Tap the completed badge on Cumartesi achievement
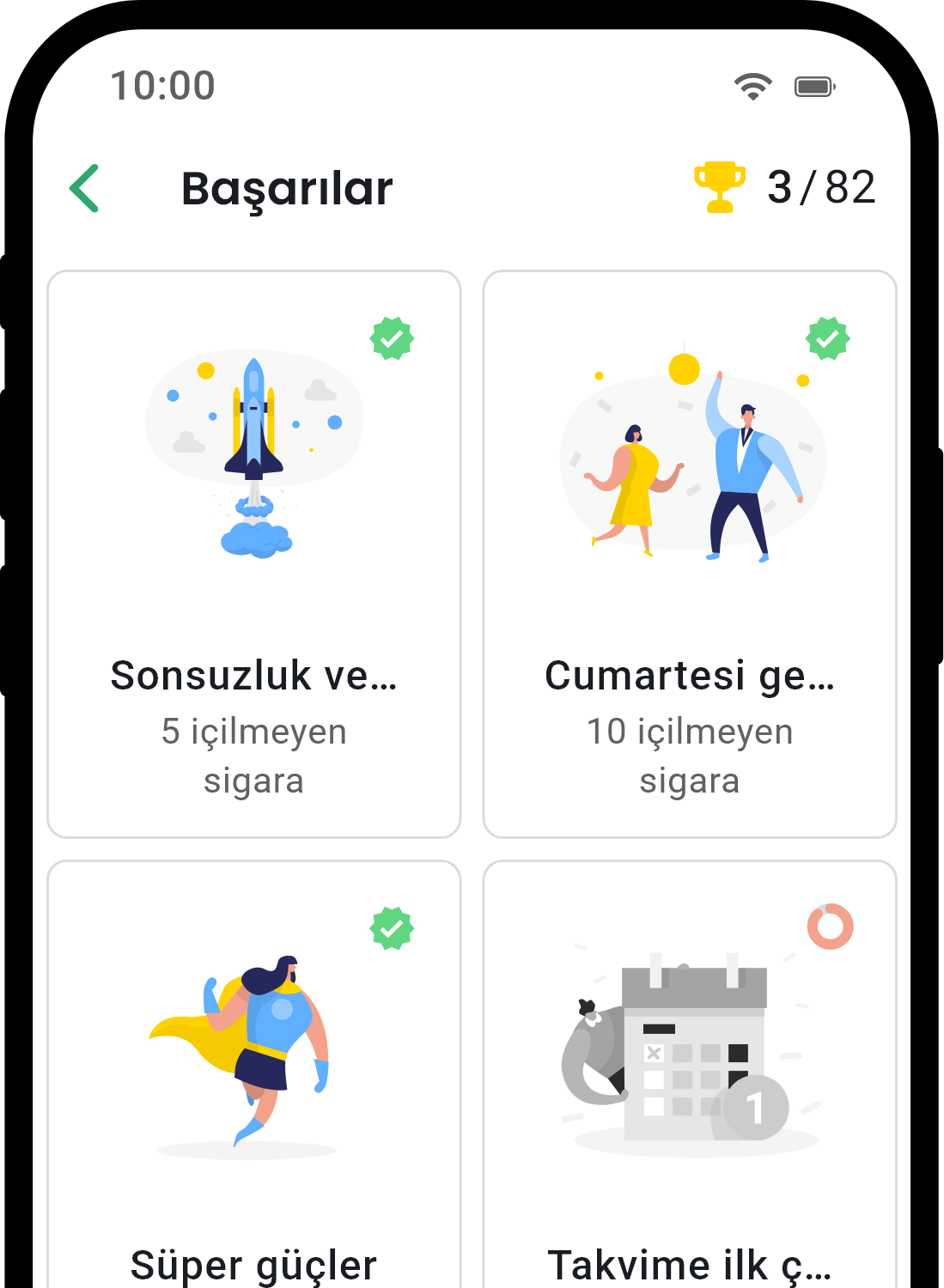This screenshot has height=1288, width=944. tap(827, 338)
